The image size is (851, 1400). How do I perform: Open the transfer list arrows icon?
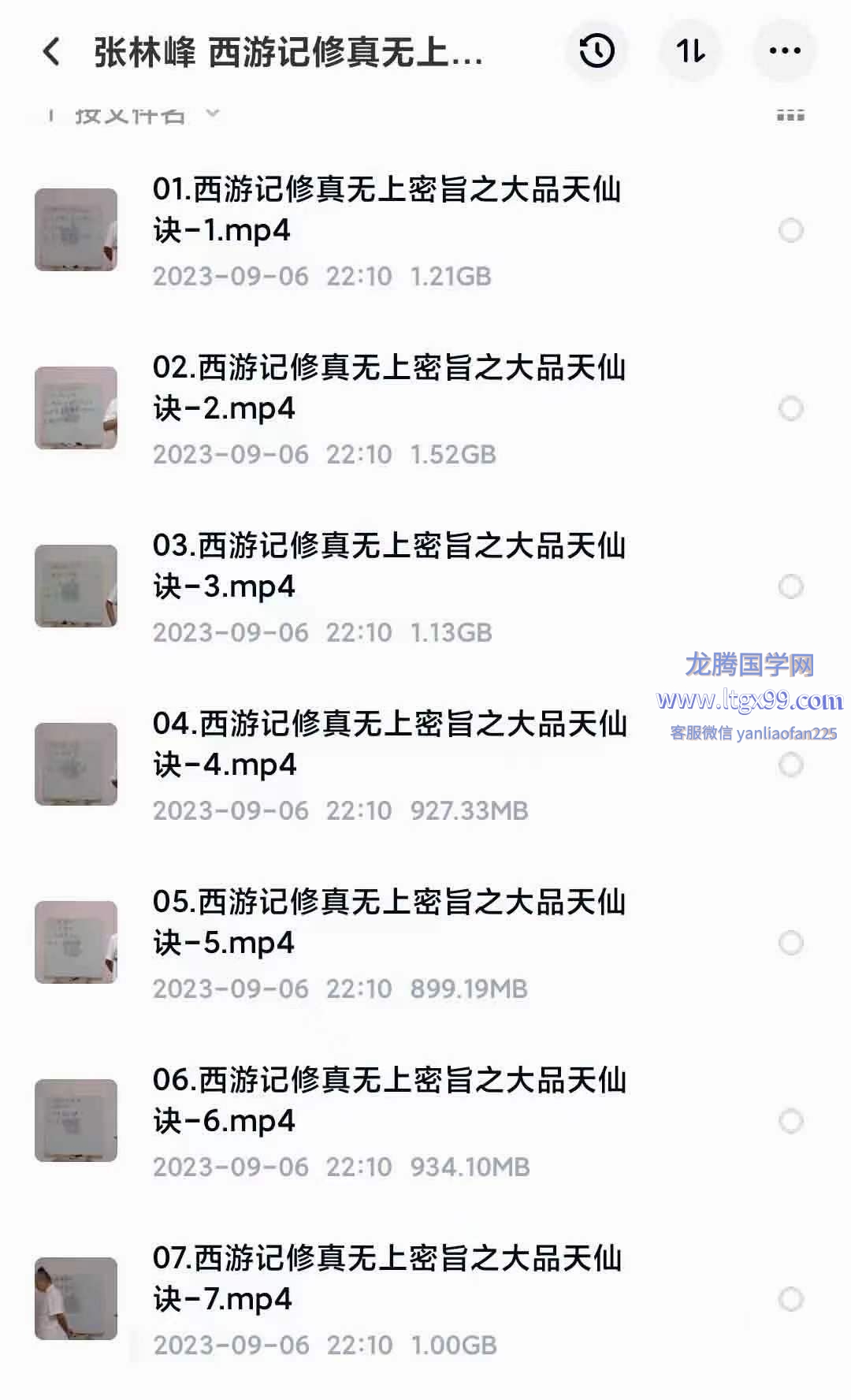(x=691, y=52)
